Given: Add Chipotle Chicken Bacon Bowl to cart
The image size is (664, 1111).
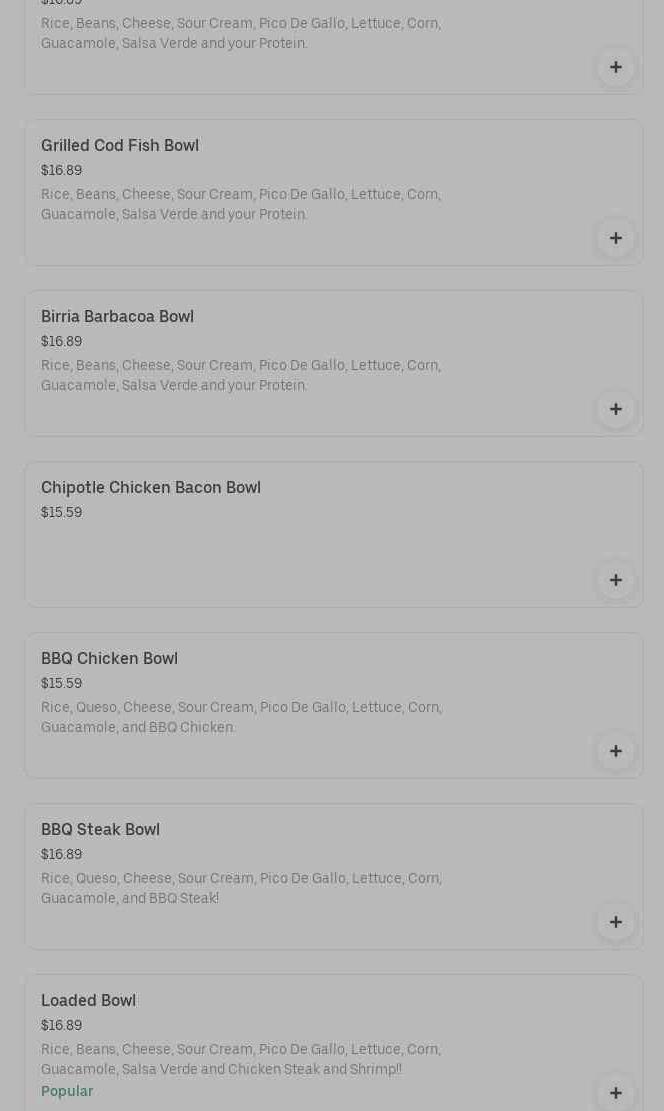Looking at the screenshot, I should click(615, 580).
